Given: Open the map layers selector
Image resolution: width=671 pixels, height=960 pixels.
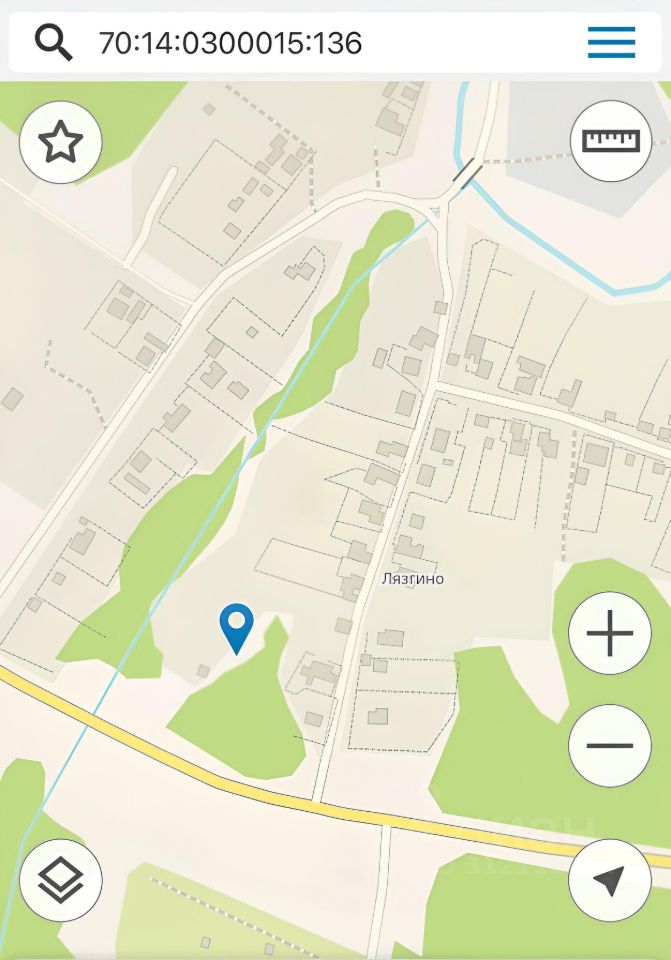Looking at the screenshot, I should tap(61, 880).
